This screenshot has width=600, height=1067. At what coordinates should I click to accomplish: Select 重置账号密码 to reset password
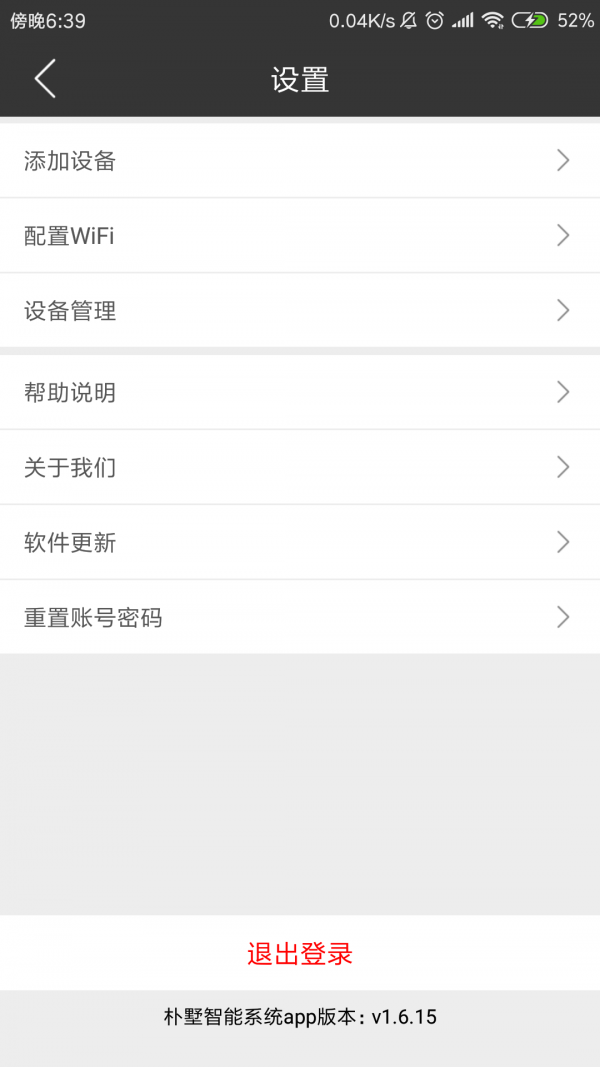coord(300,617)
